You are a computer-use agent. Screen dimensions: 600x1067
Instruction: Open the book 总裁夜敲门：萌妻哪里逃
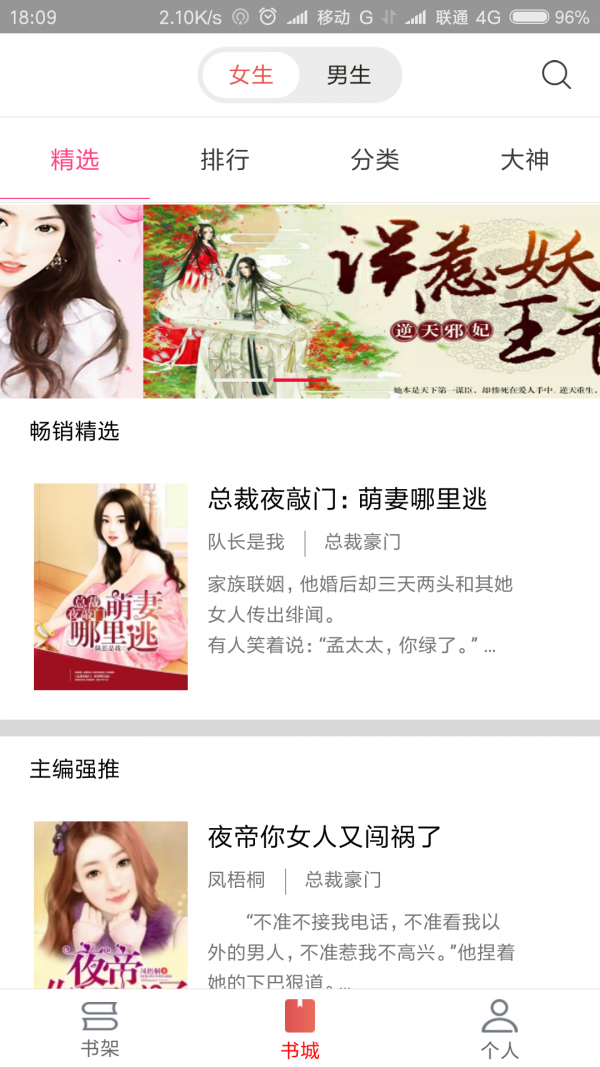click(x=347, y=499)
